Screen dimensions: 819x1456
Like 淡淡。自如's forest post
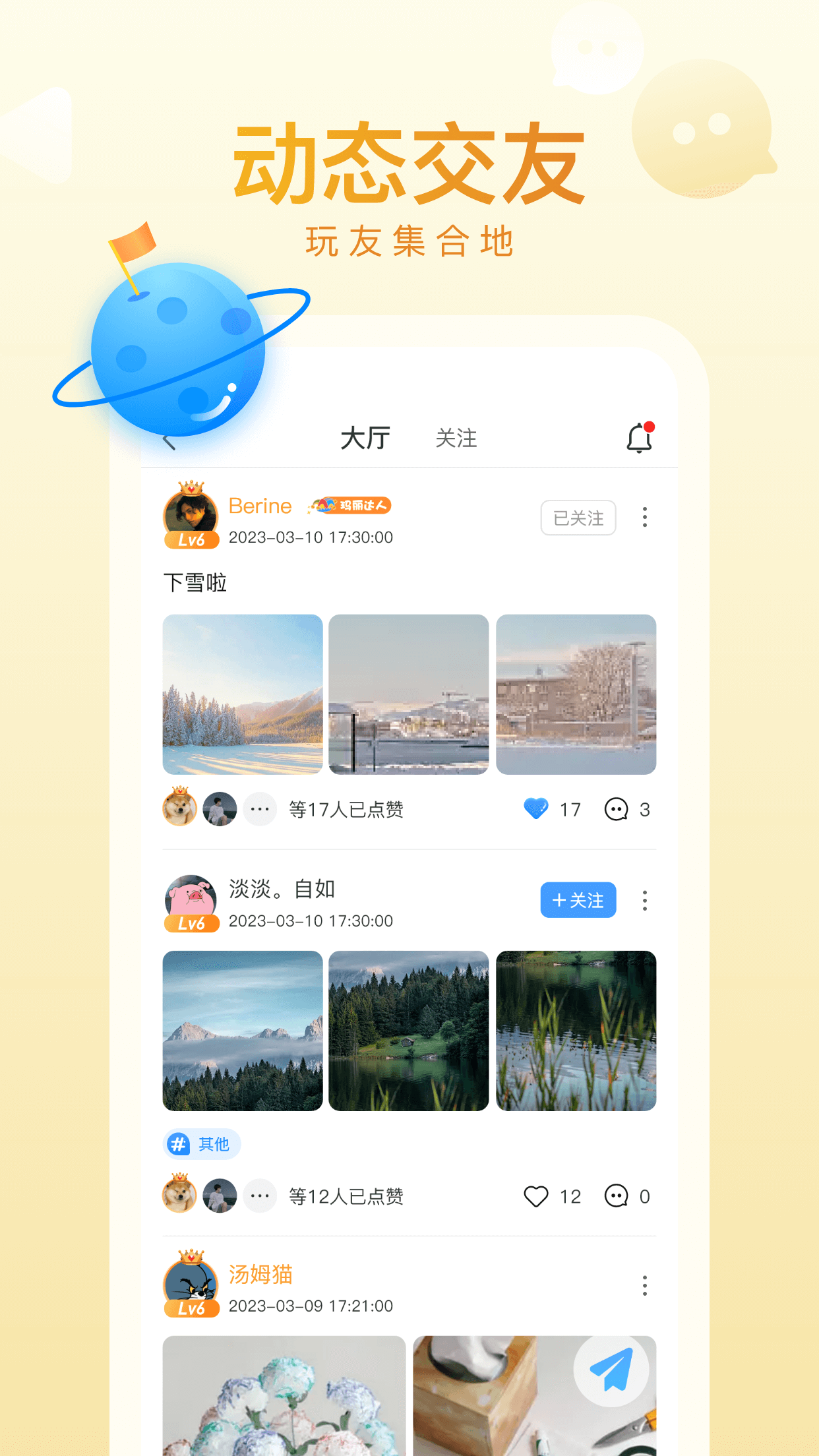coord(537,1196)
